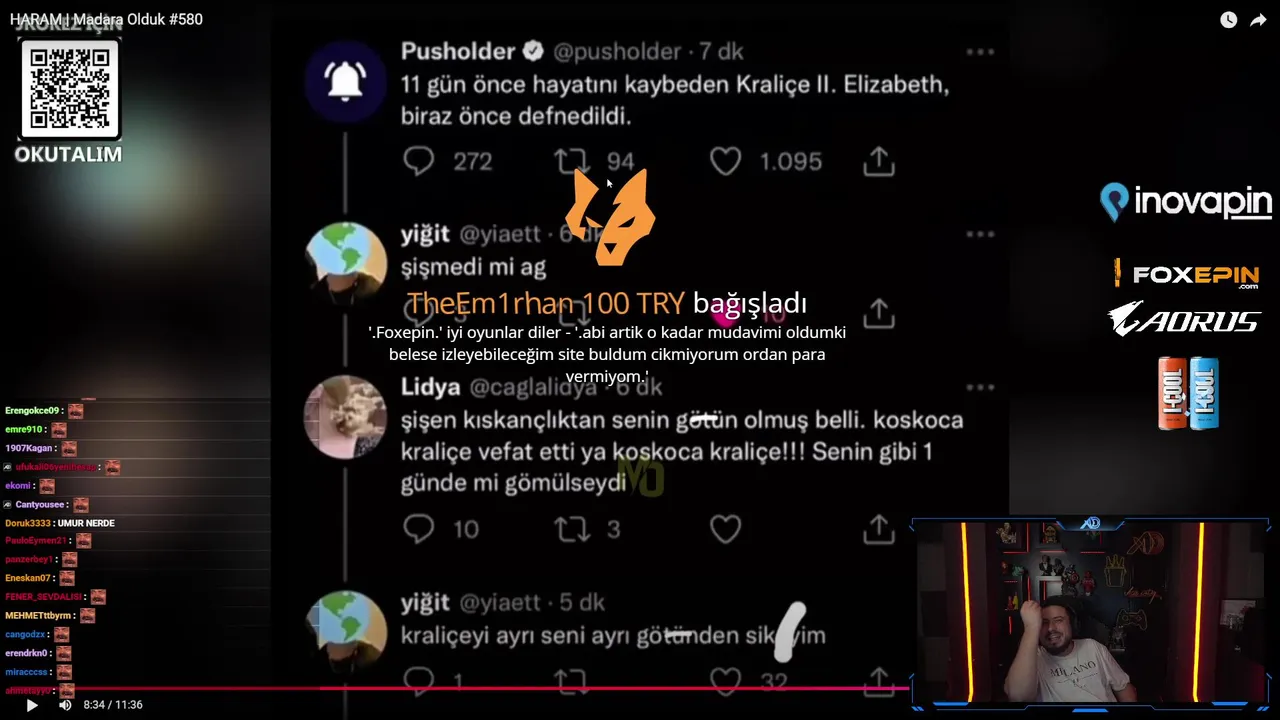Viewport: 1280px width, 720px height.
Task: Resume the video with the play button
Action: (31, 705)
